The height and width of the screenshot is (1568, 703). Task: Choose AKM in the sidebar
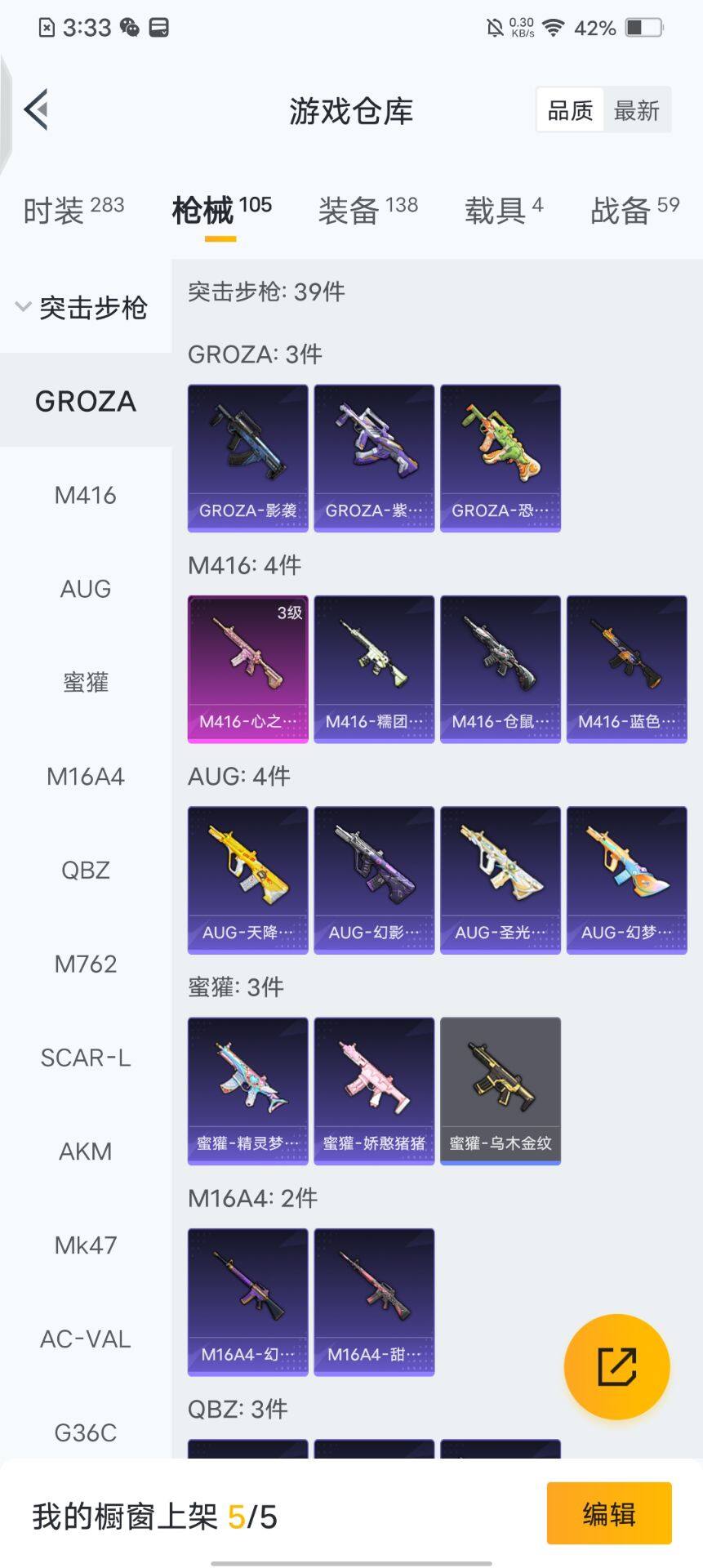[x=86, y=1151]
